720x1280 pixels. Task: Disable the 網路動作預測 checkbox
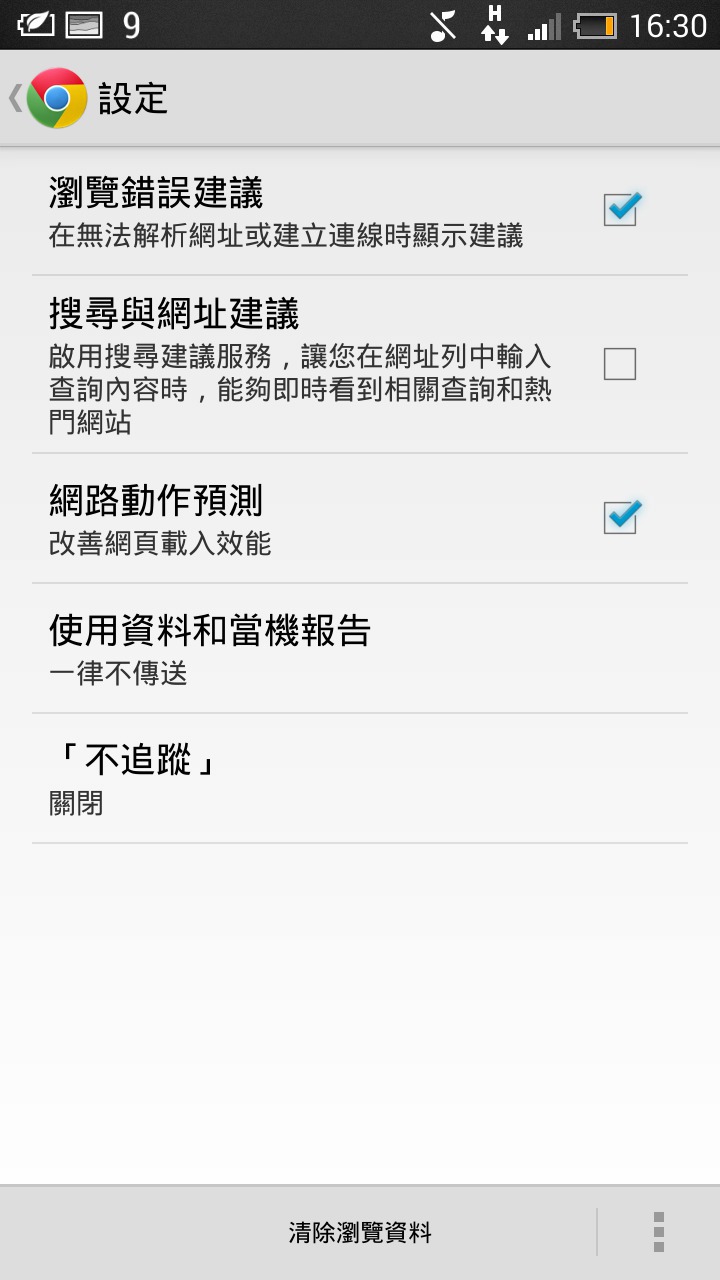click(621, 517)
